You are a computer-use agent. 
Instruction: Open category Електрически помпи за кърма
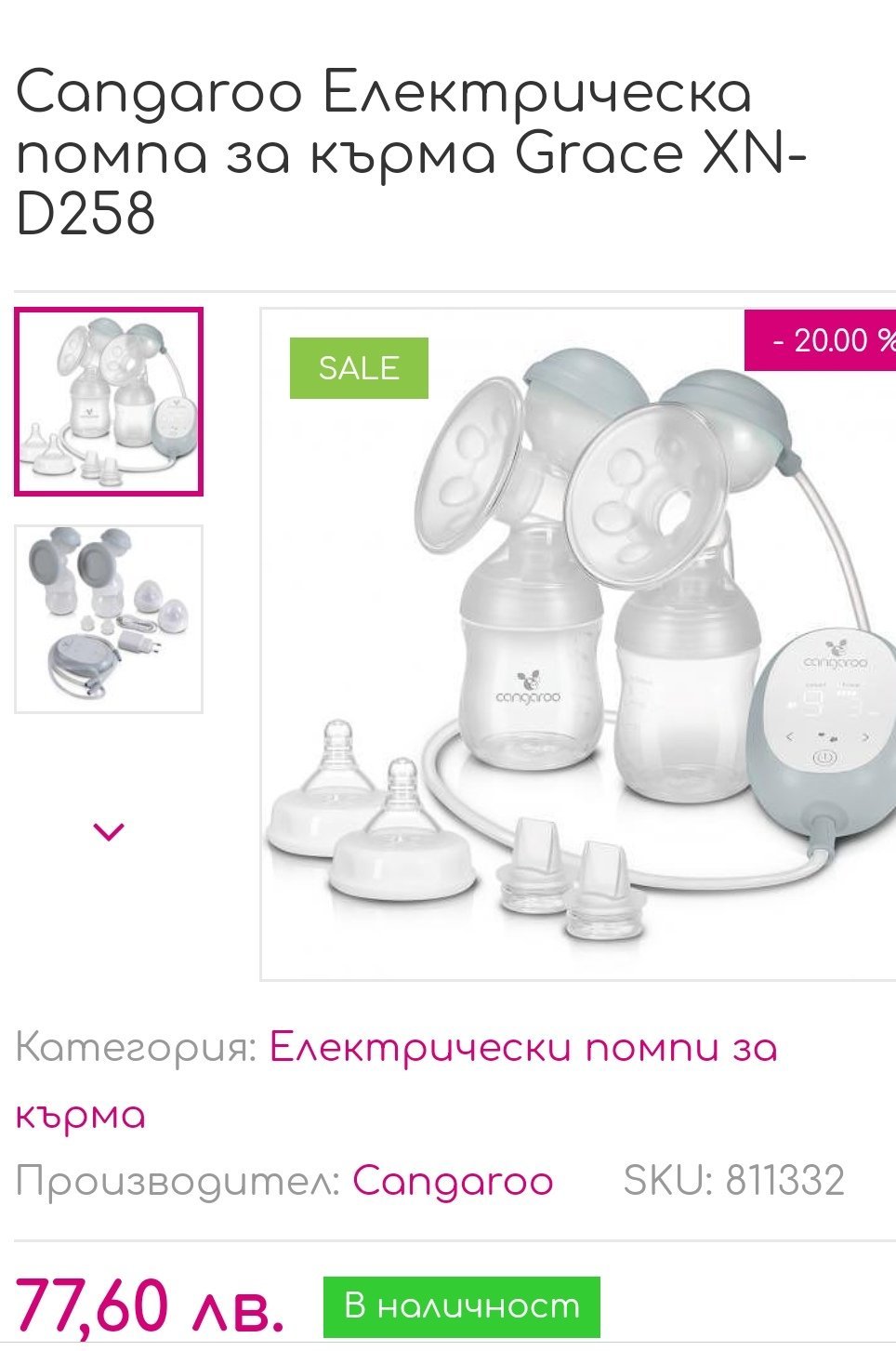(x=523, y=1048)
